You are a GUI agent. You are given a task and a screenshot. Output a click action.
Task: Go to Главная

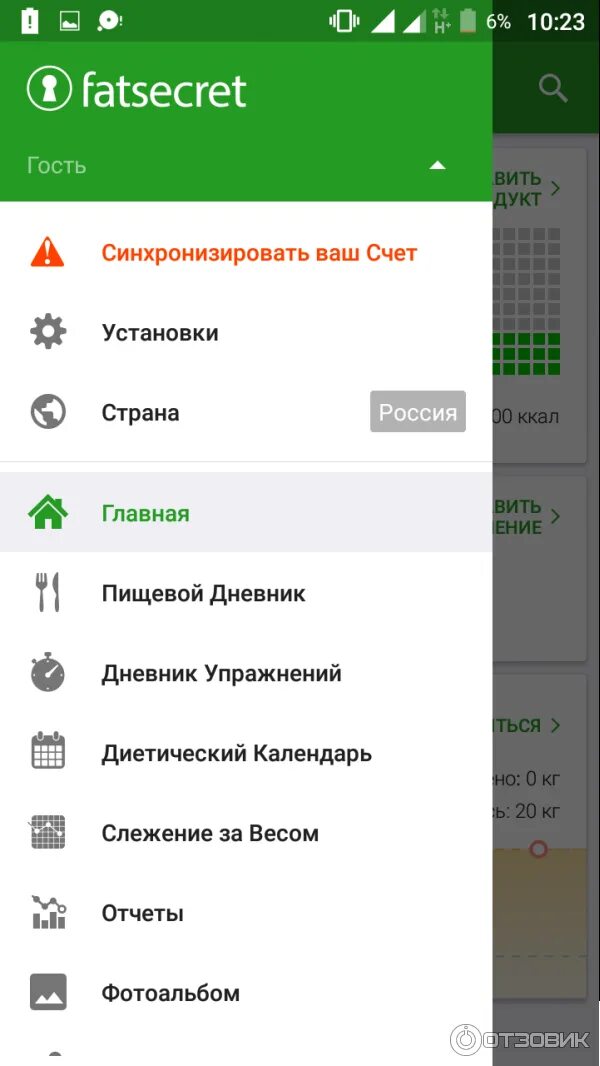click(145, 514)
